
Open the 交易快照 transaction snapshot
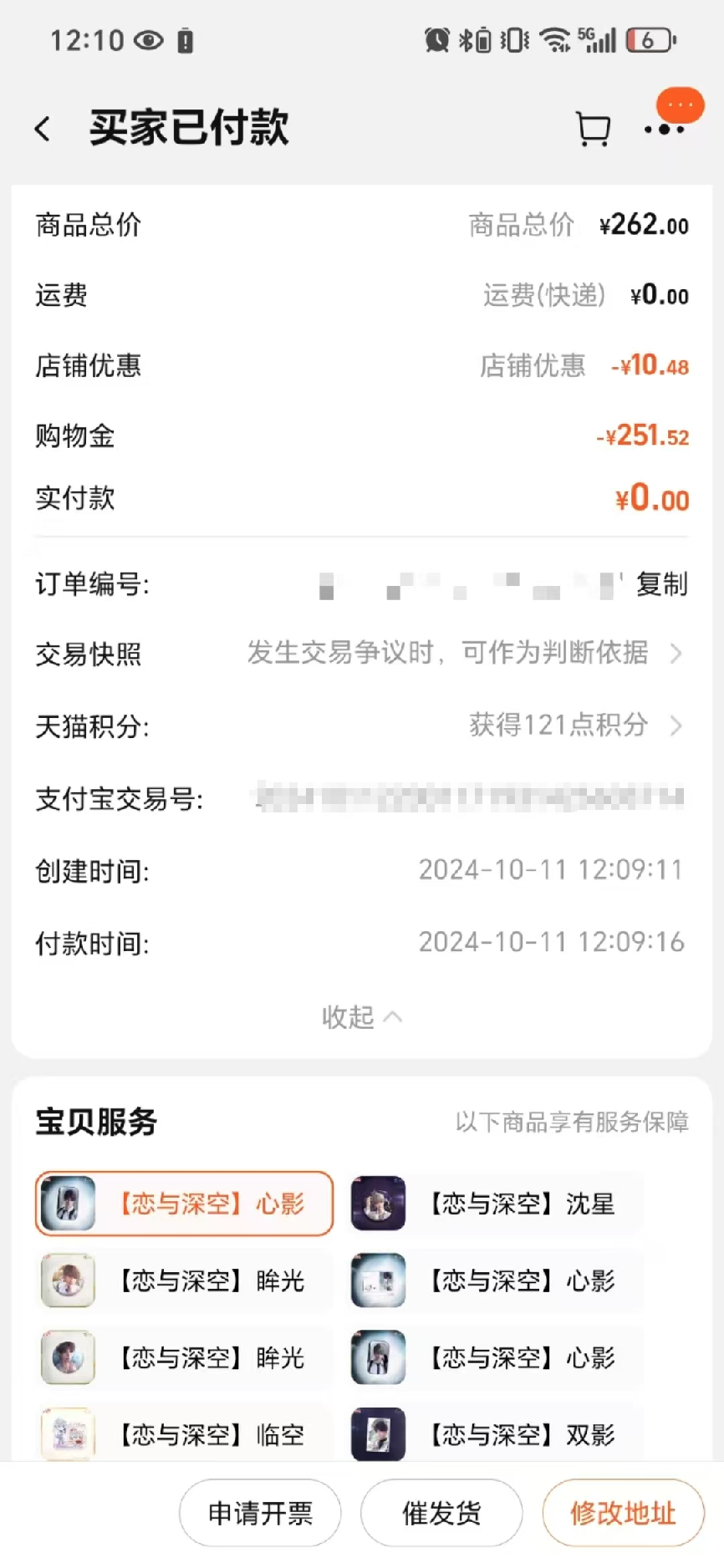(x=464, y=654)
